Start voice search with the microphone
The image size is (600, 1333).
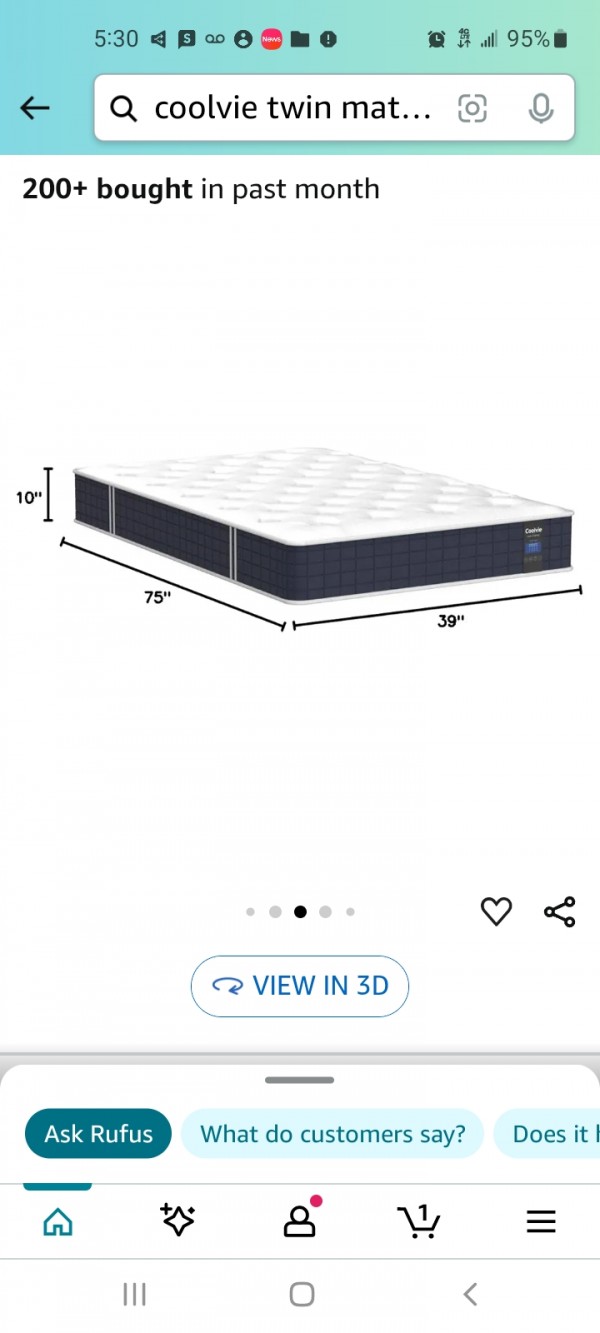[541, 108]
